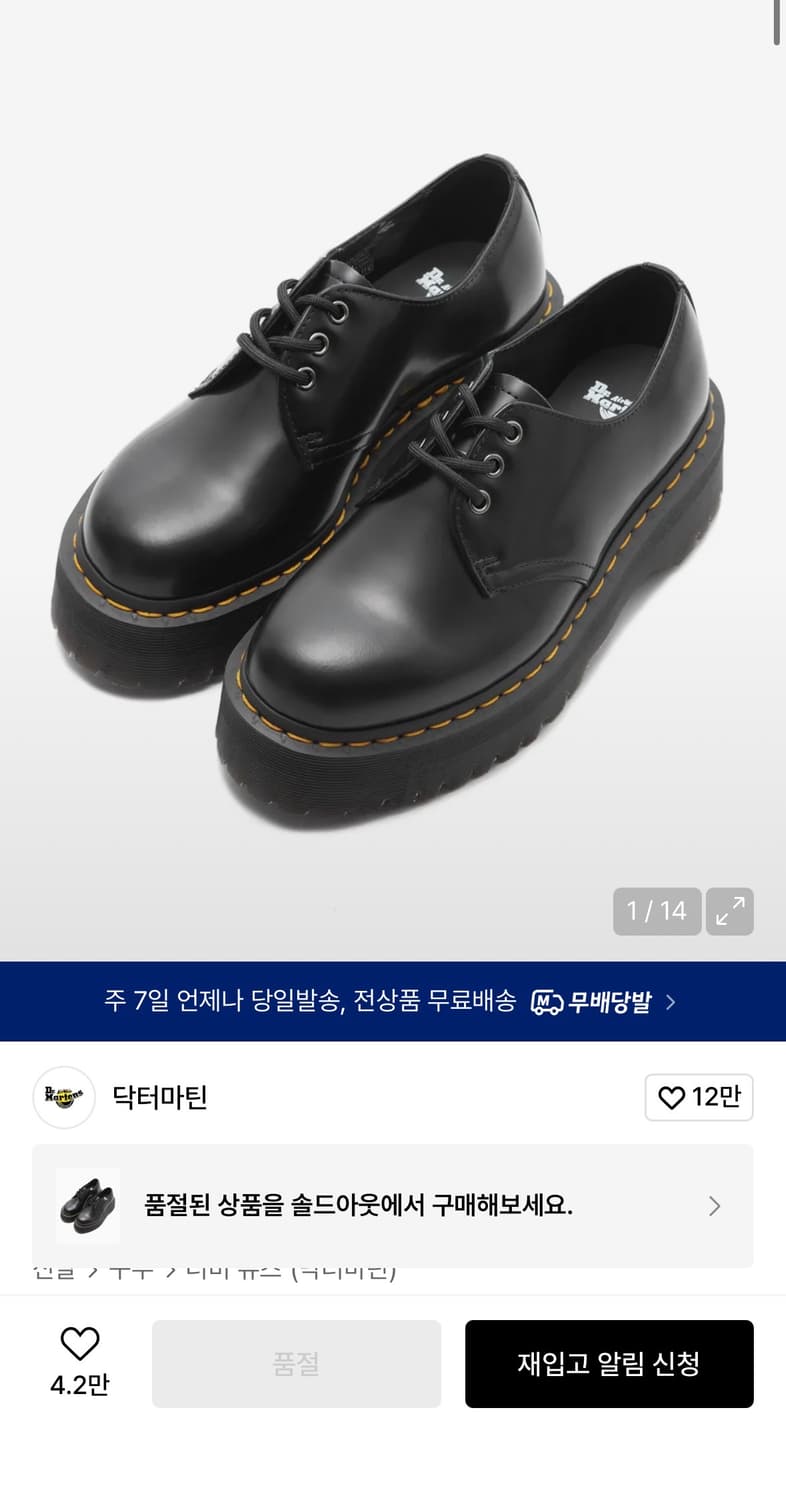Click the fullscreen expand icon on product image
The height and width of the screenshot is (1500, 786).
coord(731,911)
